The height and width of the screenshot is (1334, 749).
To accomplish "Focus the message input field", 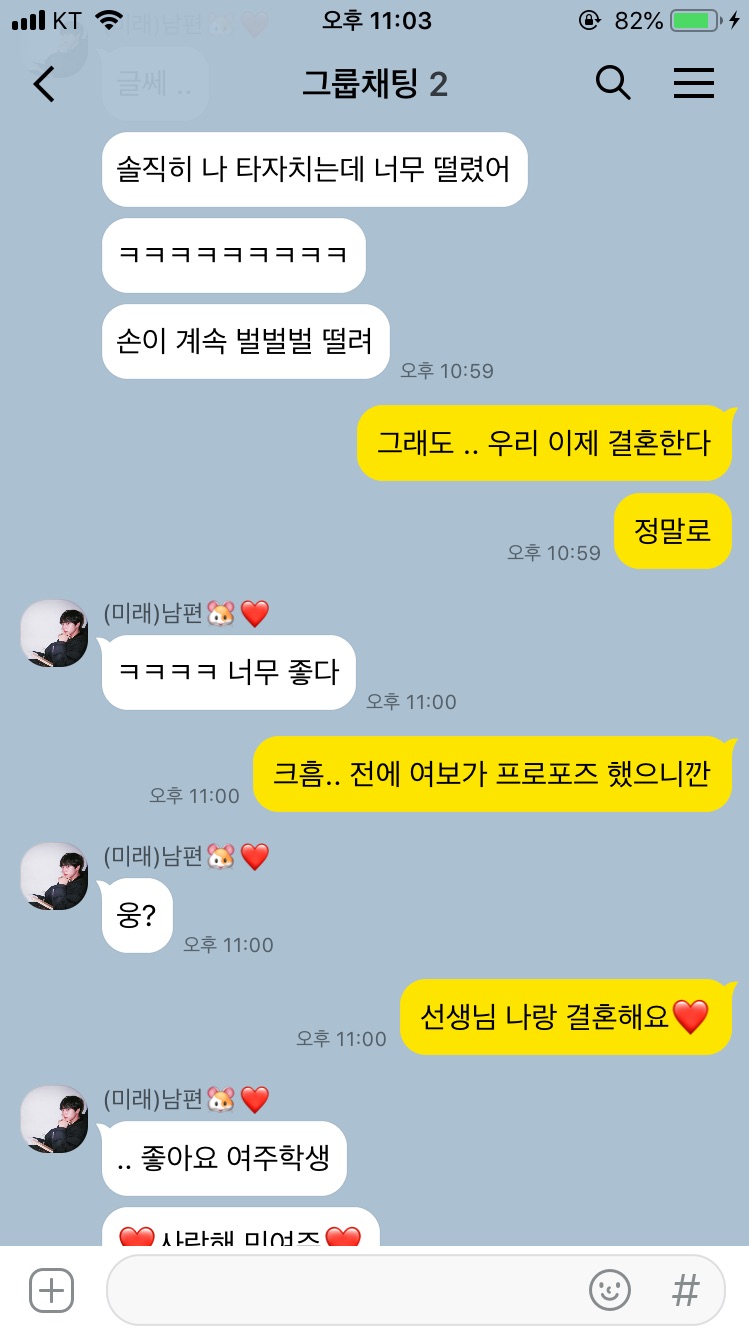I will tap(340, 1290).
